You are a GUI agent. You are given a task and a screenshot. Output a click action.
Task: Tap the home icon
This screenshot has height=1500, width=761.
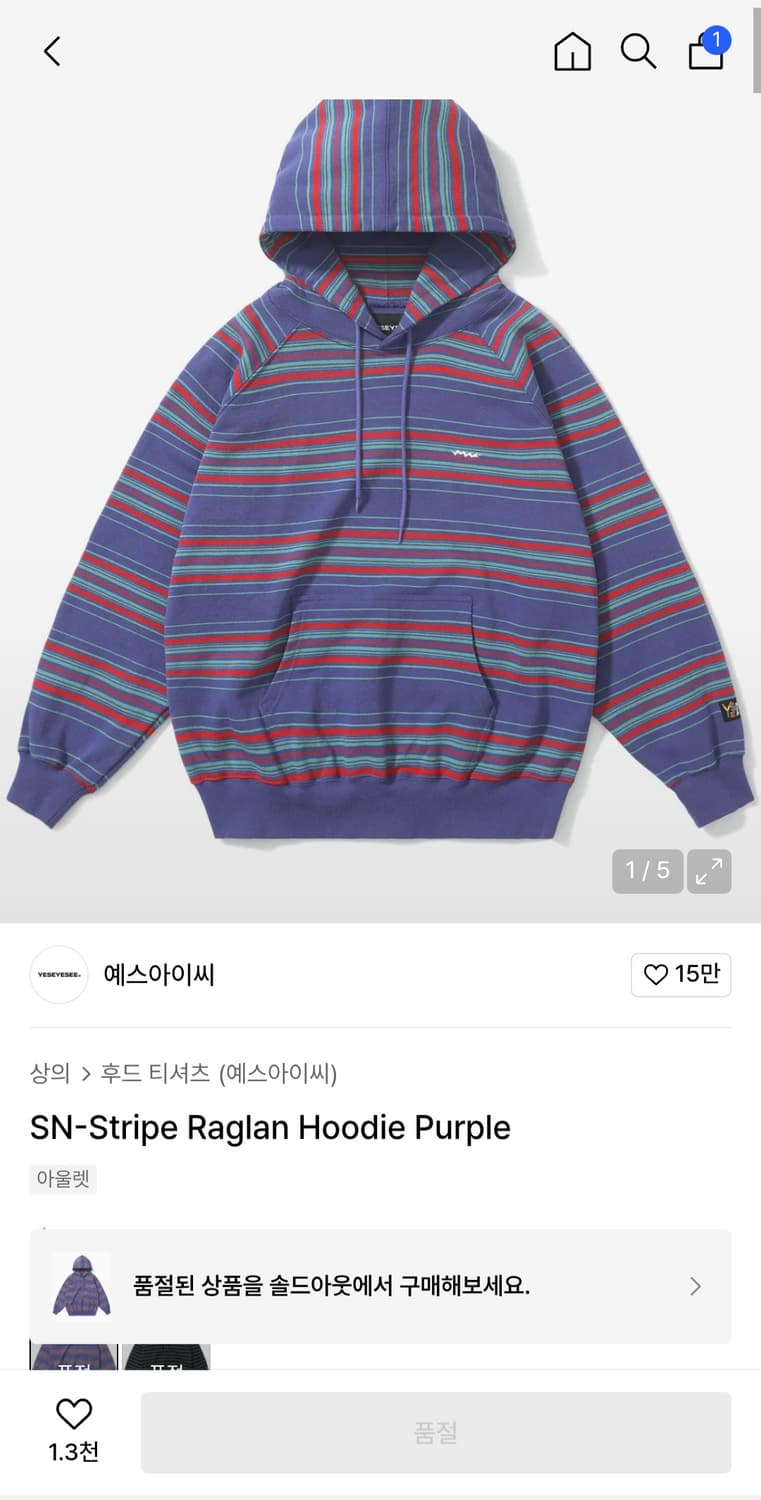pos(571,52)
